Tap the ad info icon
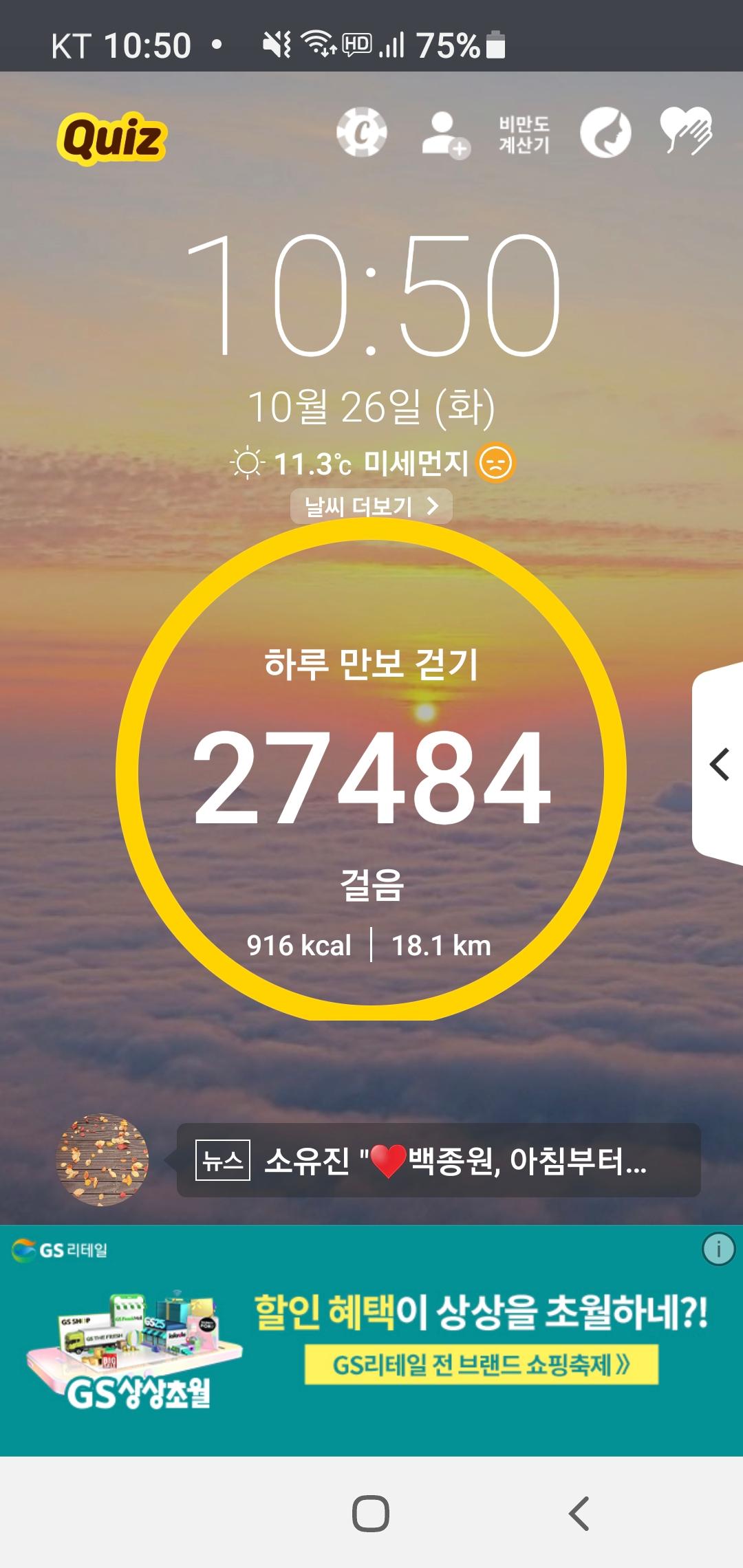The height and width of the screenshot is (1568, 743). point(718,1248)
